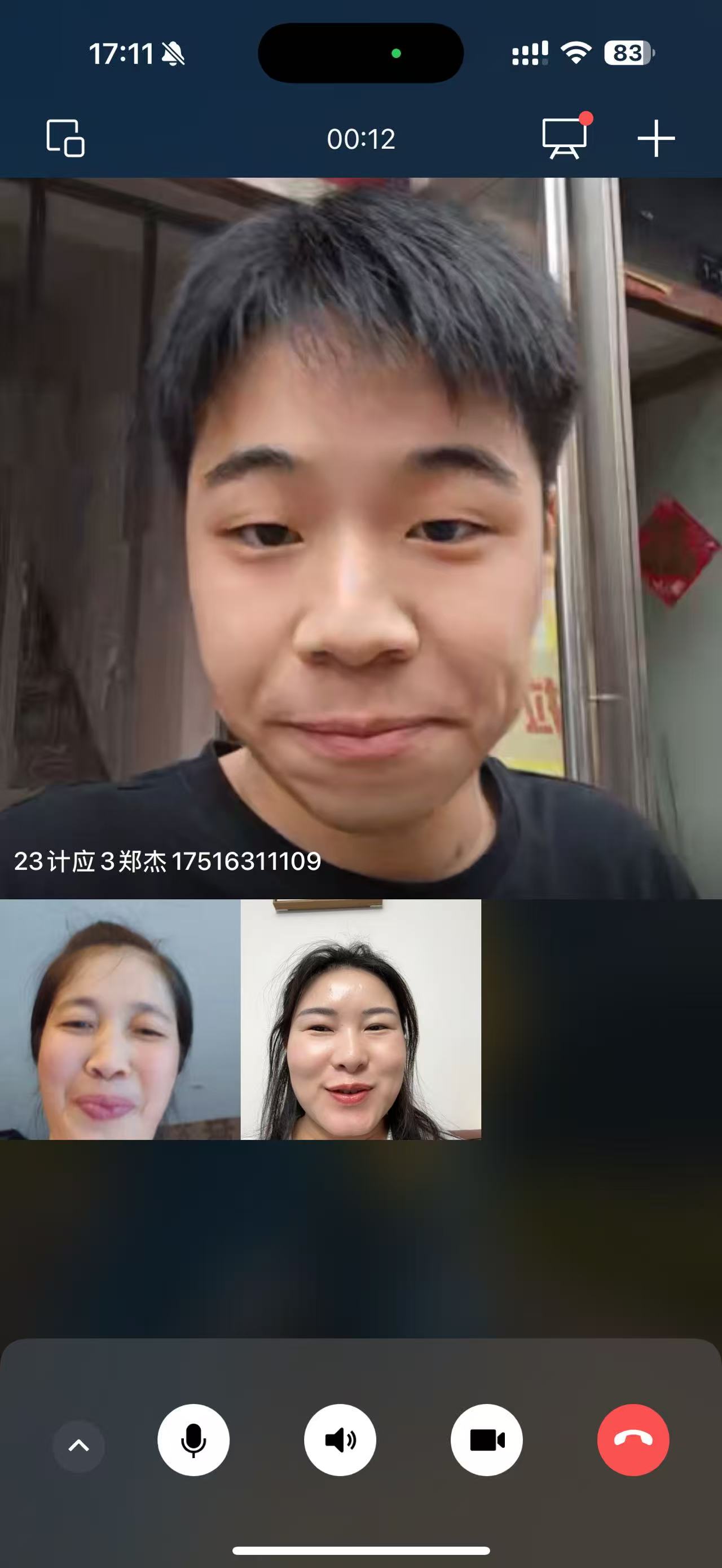Expand more options with the up chevron

tap(78, 1446)
